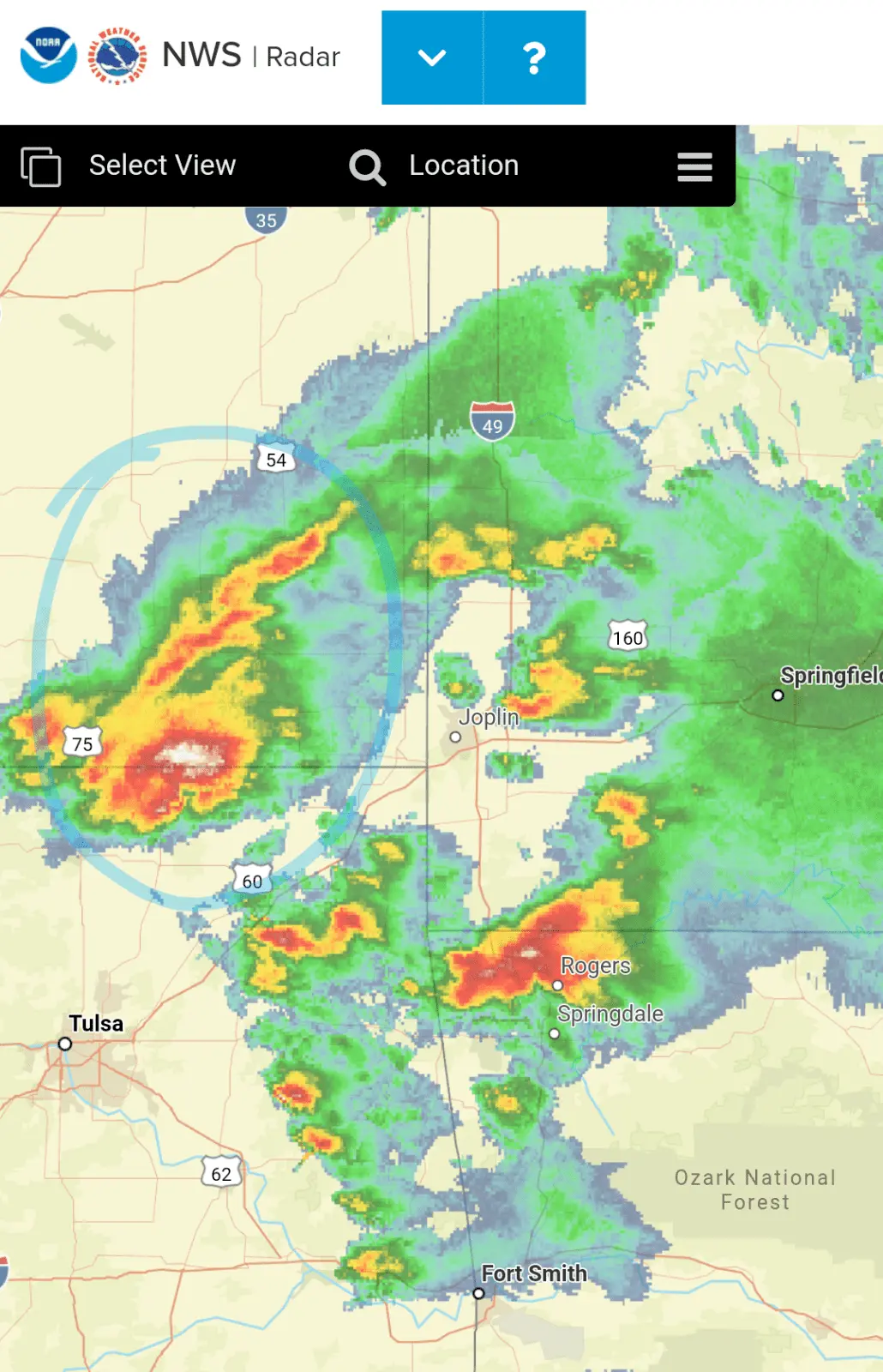Open the hamburger menu
Screen dimensions: 883x1372
pyautogui.click(x=694, y=166)
